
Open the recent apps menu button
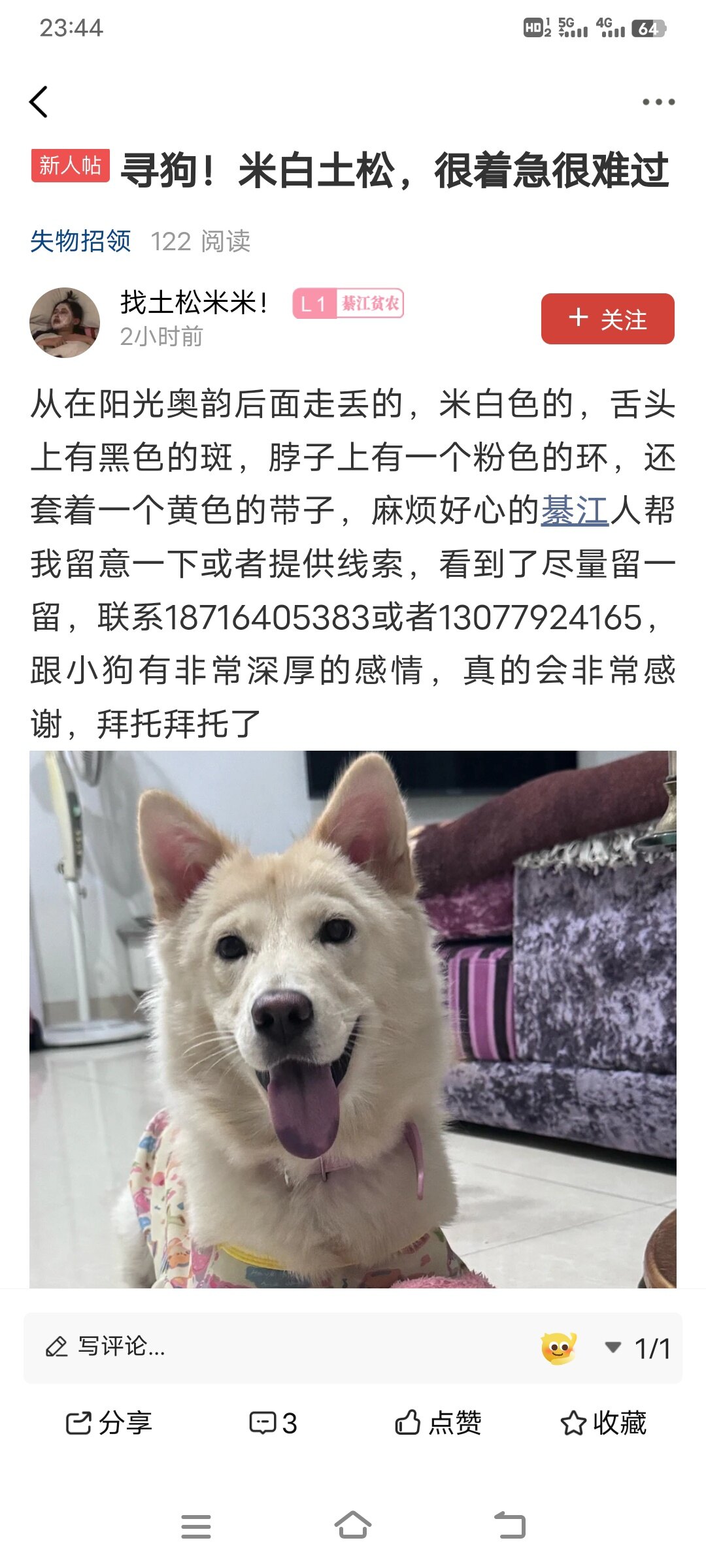(x=195, y=1526)
